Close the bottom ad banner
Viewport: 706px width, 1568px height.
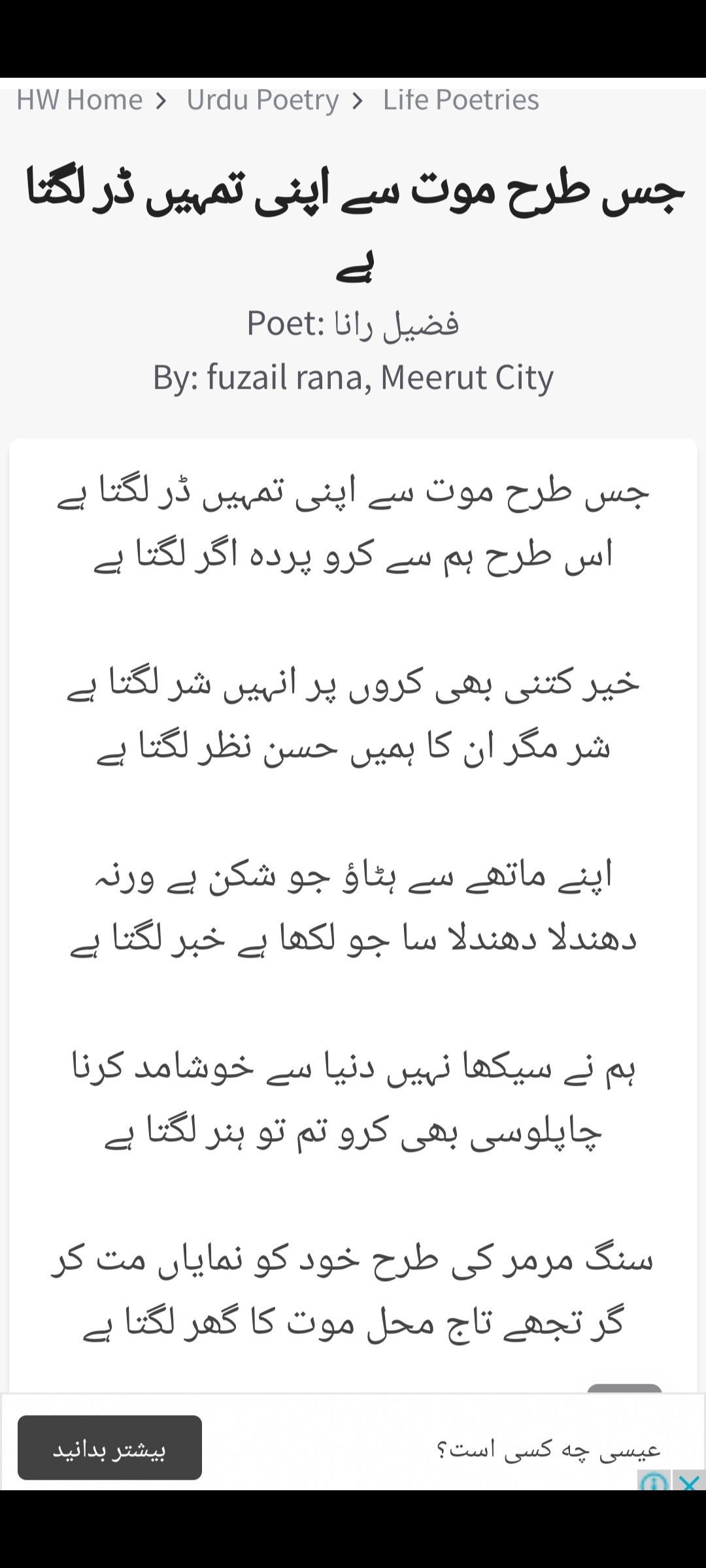690,1481
